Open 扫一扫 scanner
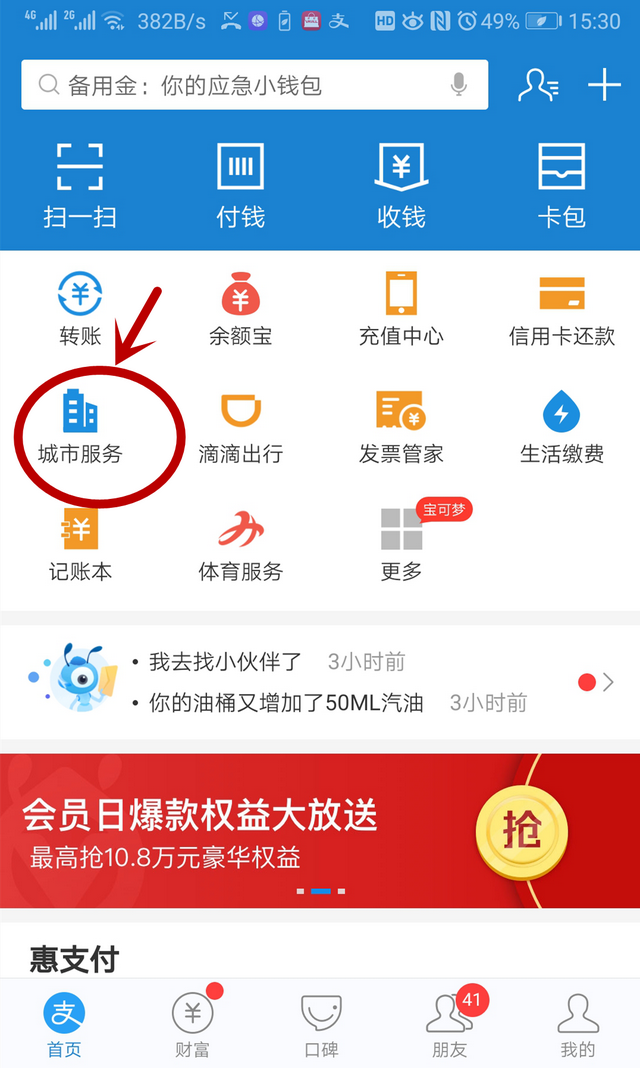This screenshot has width=640, height=1068. click(80, 185)
